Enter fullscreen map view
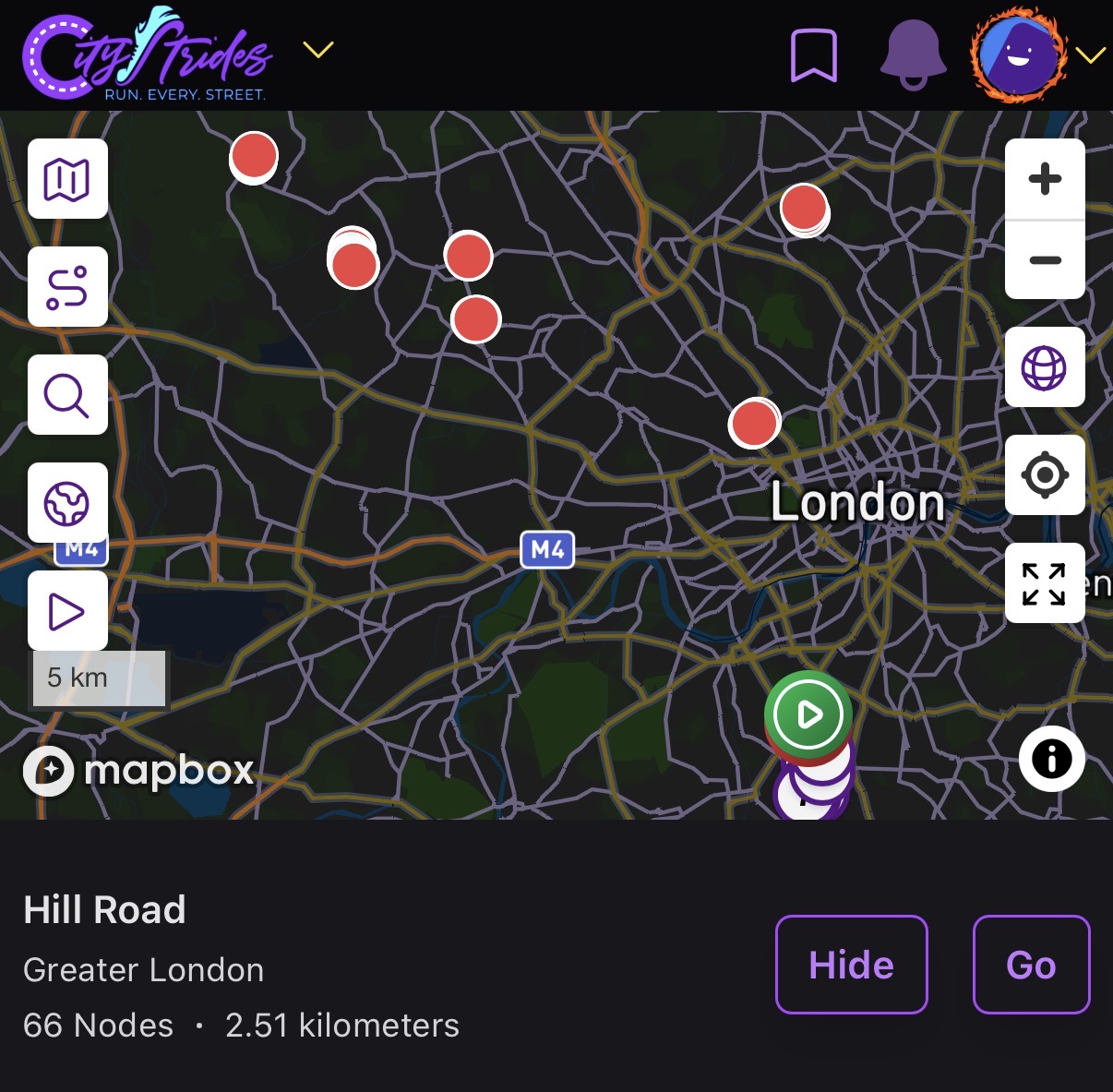This screenshot has width=1113, height=1092. tap(1045, 583)
